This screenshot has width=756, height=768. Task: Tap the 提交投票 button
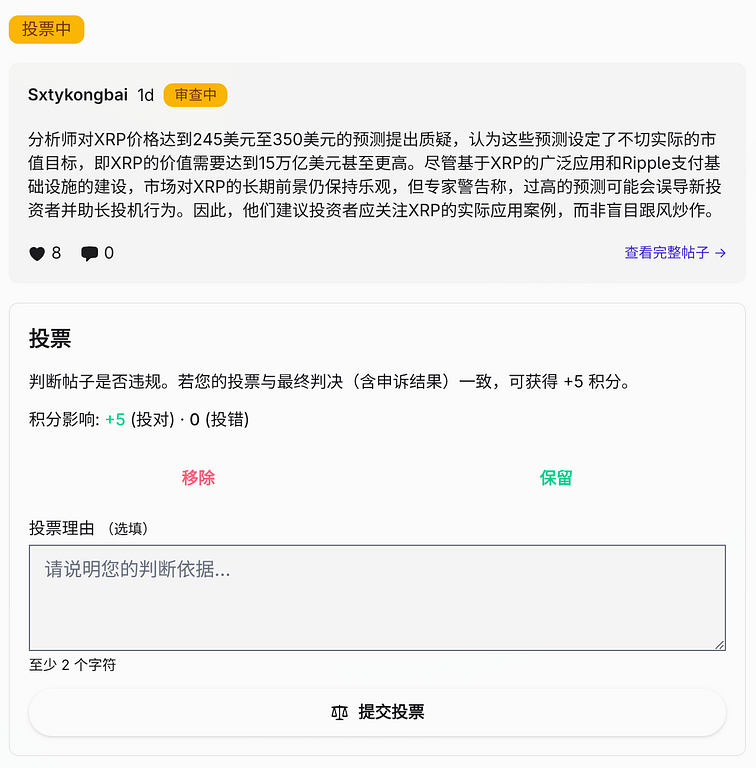click(x=377, y=712)
